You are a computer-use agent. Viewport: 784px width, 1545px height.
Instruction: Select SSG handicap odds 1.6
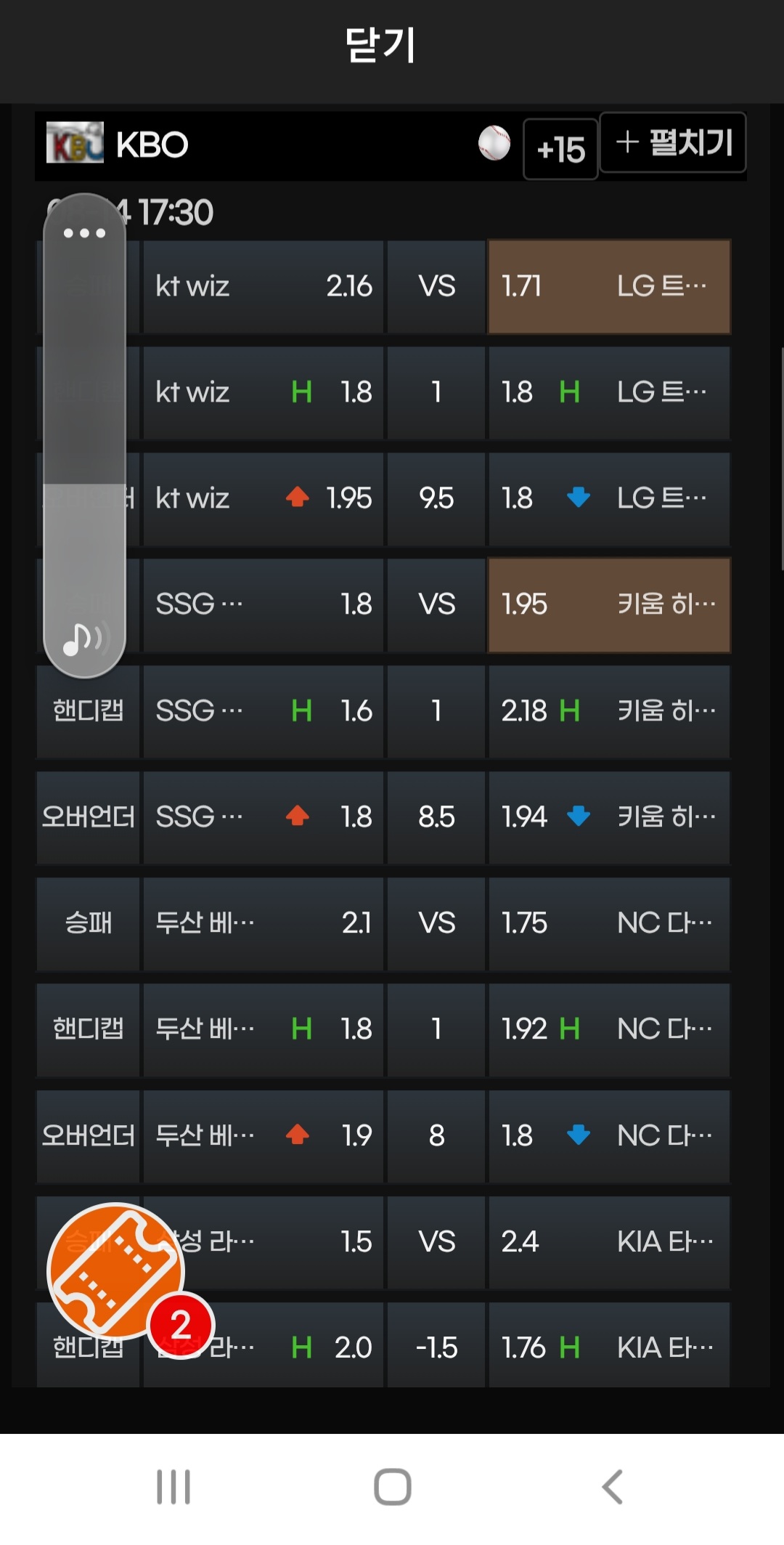[263, 712]
